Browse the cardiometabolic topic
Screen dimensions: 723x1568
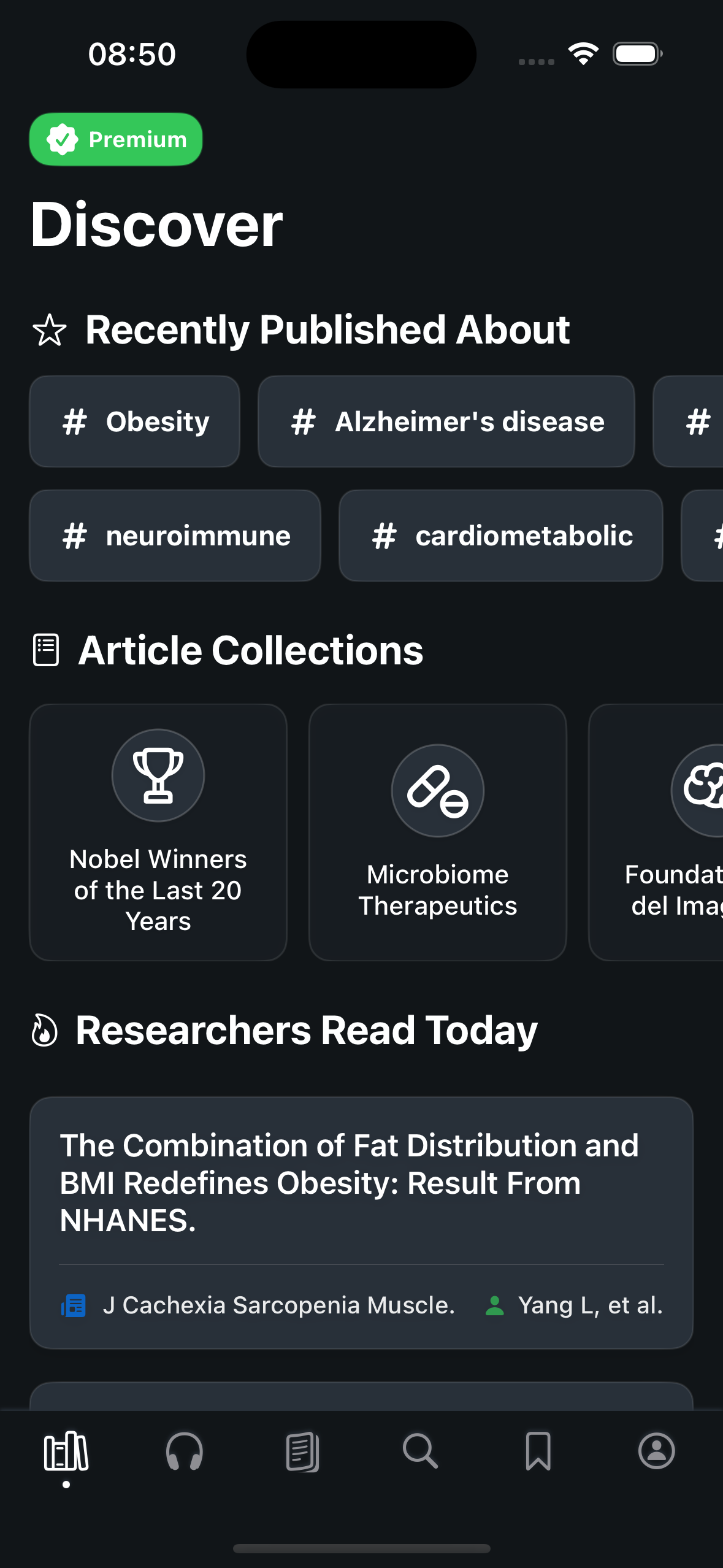(501, 536)
